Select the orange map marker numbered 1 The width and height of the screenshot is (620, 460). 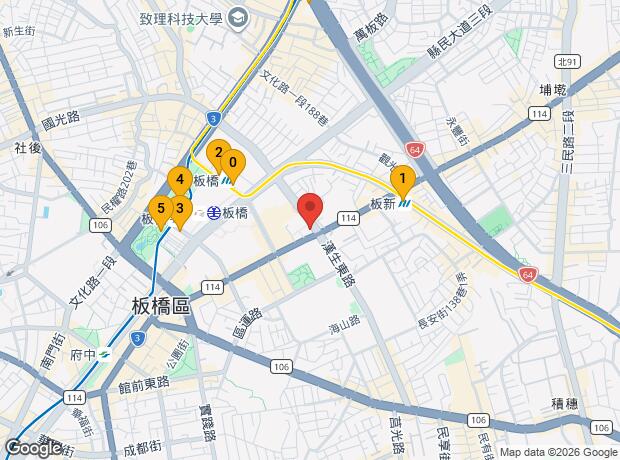pos(403,182)
